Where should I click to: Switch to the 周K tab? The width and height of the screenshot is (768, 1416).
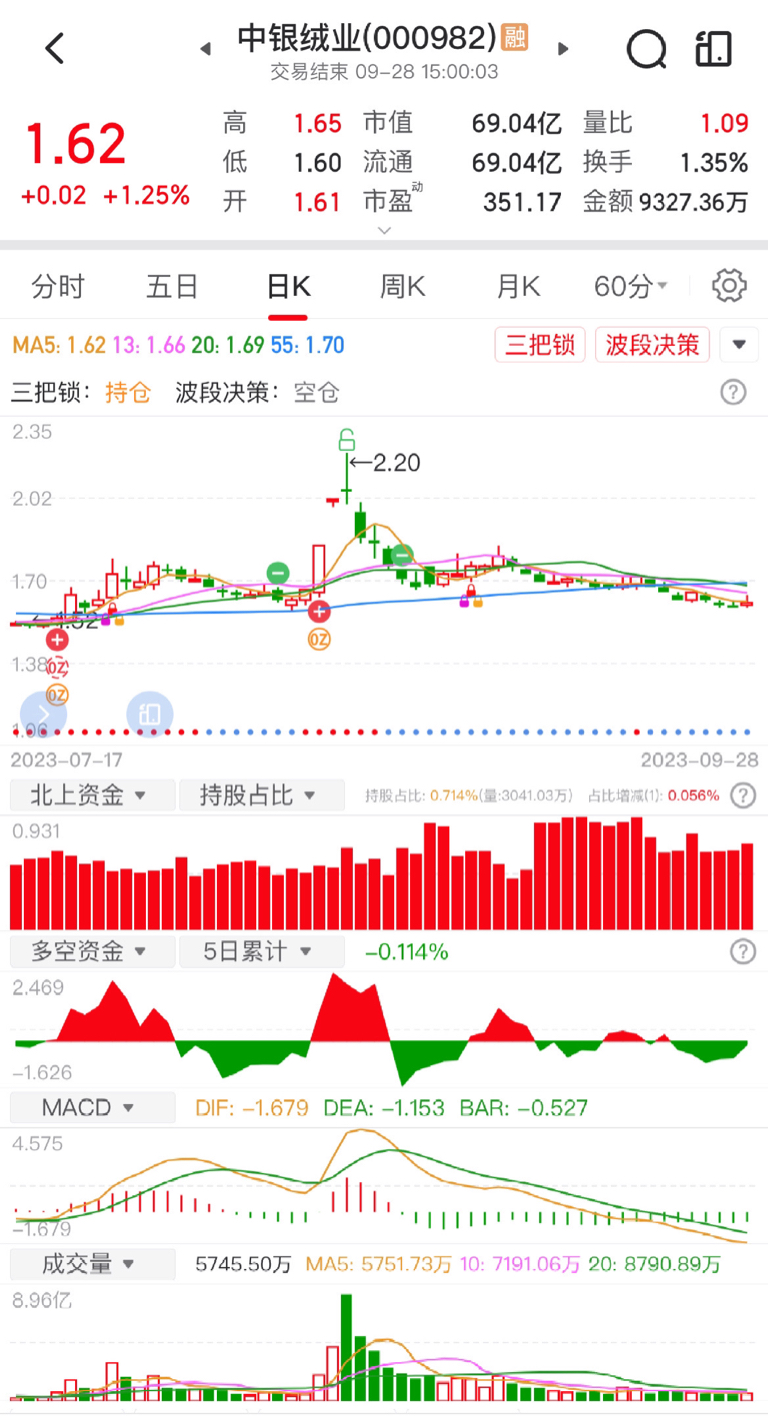click(x=402, y=285)
